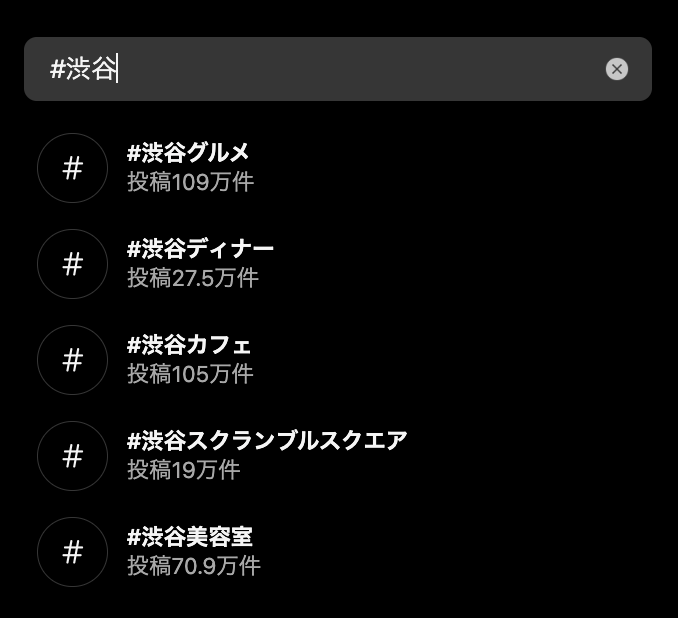
Task: Clear the search text
Action: (617, 69)
